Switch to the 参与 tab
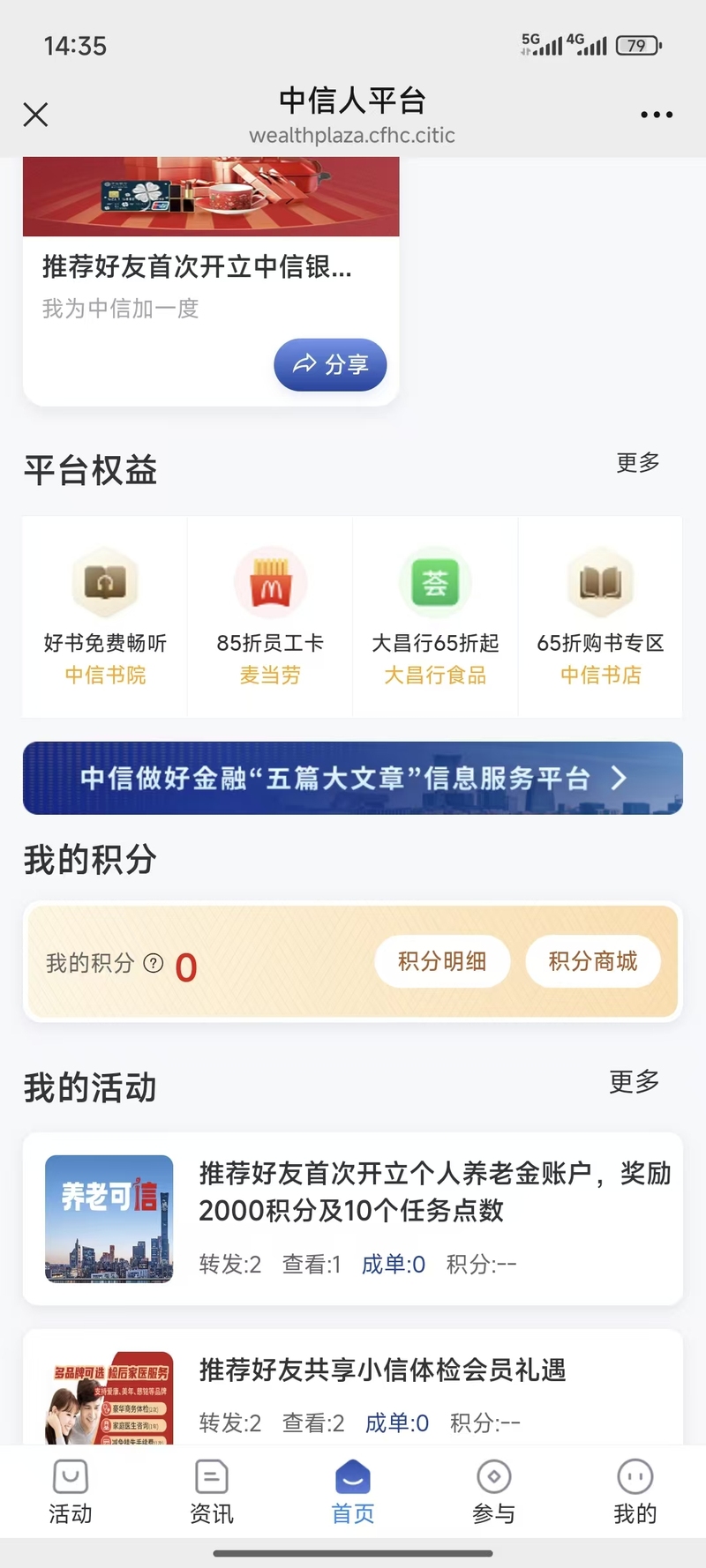The height and width of the screenshot is (1568, 706). 494,1492
